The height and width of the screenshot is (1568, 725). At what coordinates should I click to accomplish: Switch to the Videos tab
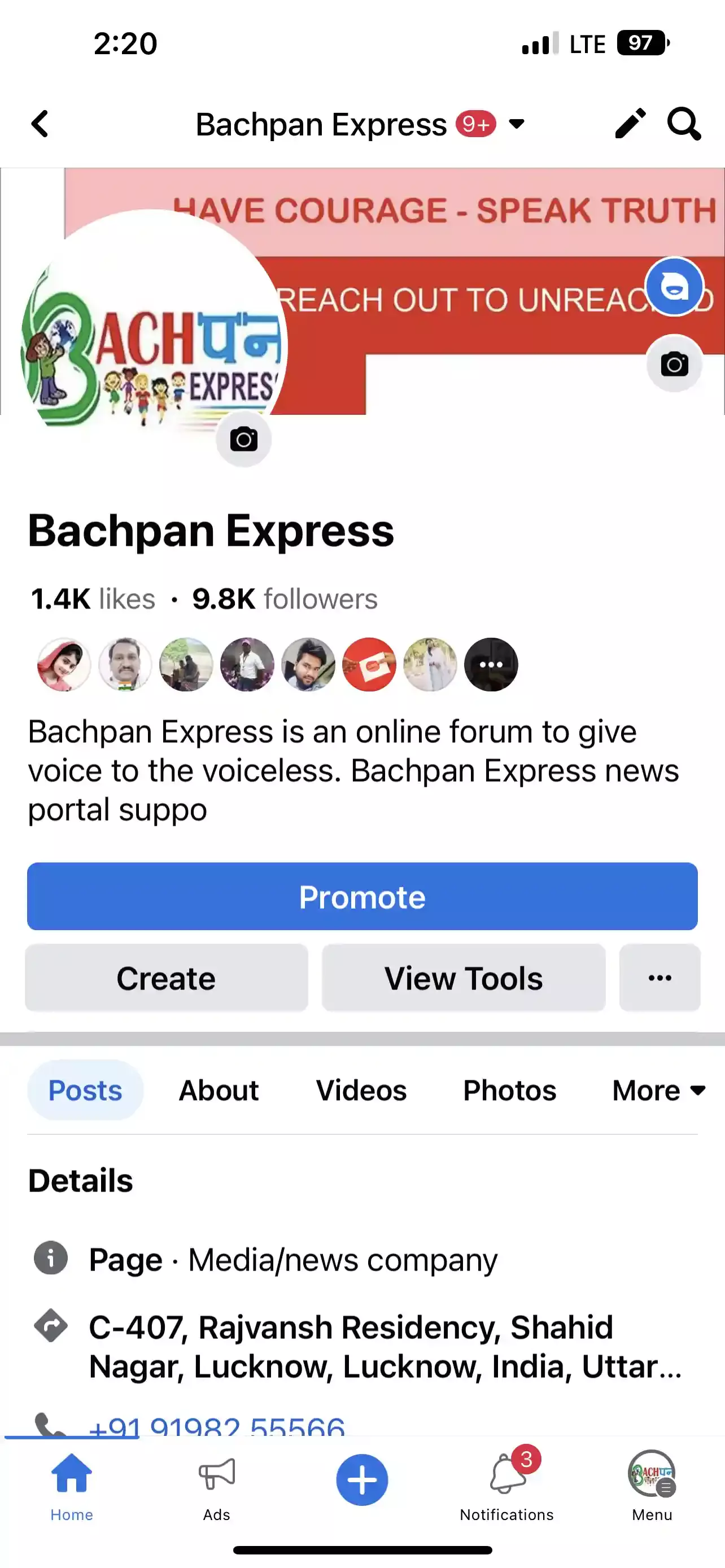[361, 1090]
